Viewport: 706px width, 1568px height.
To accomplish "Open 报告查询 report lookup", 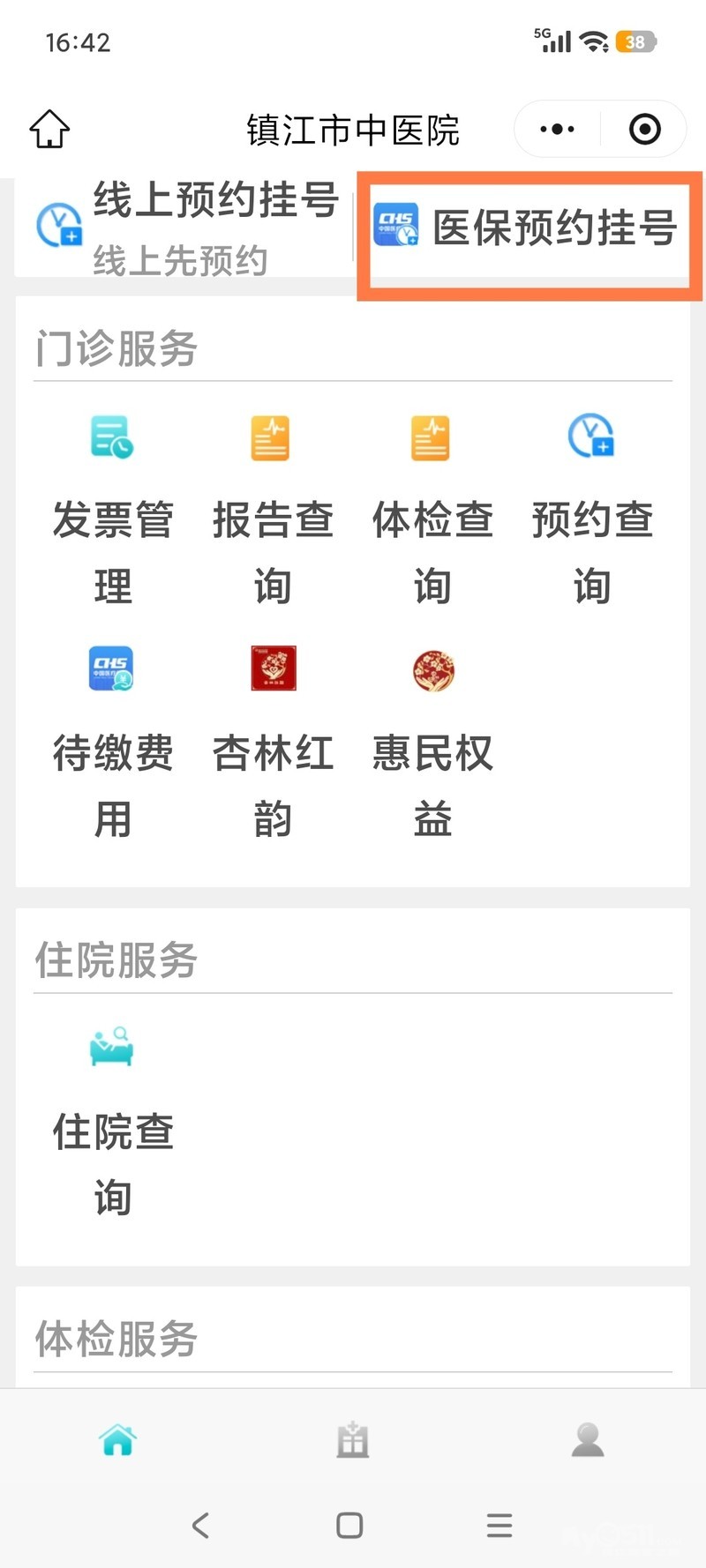I will pos(272,507).
